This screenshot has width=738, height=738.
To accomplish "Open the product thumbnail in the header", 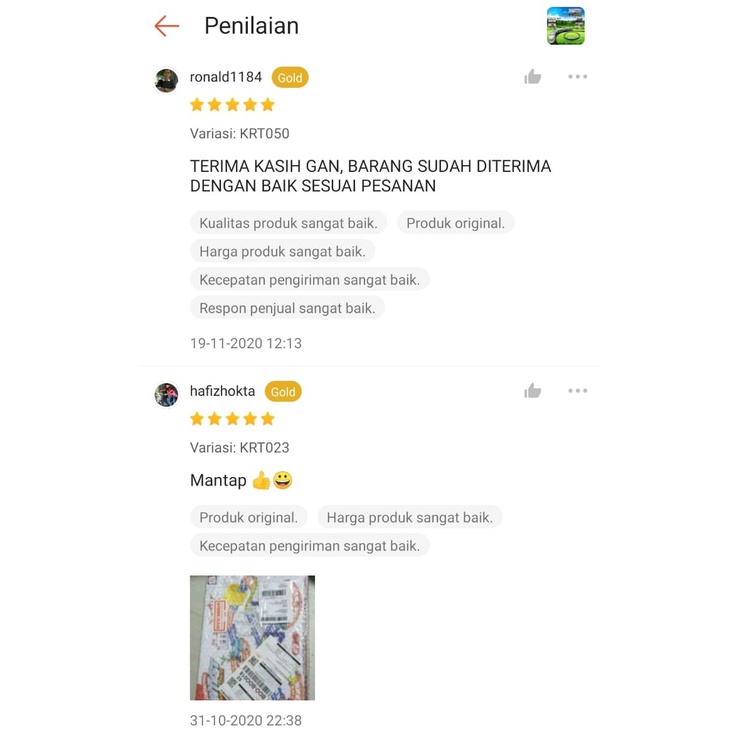I will coord(565,26).
